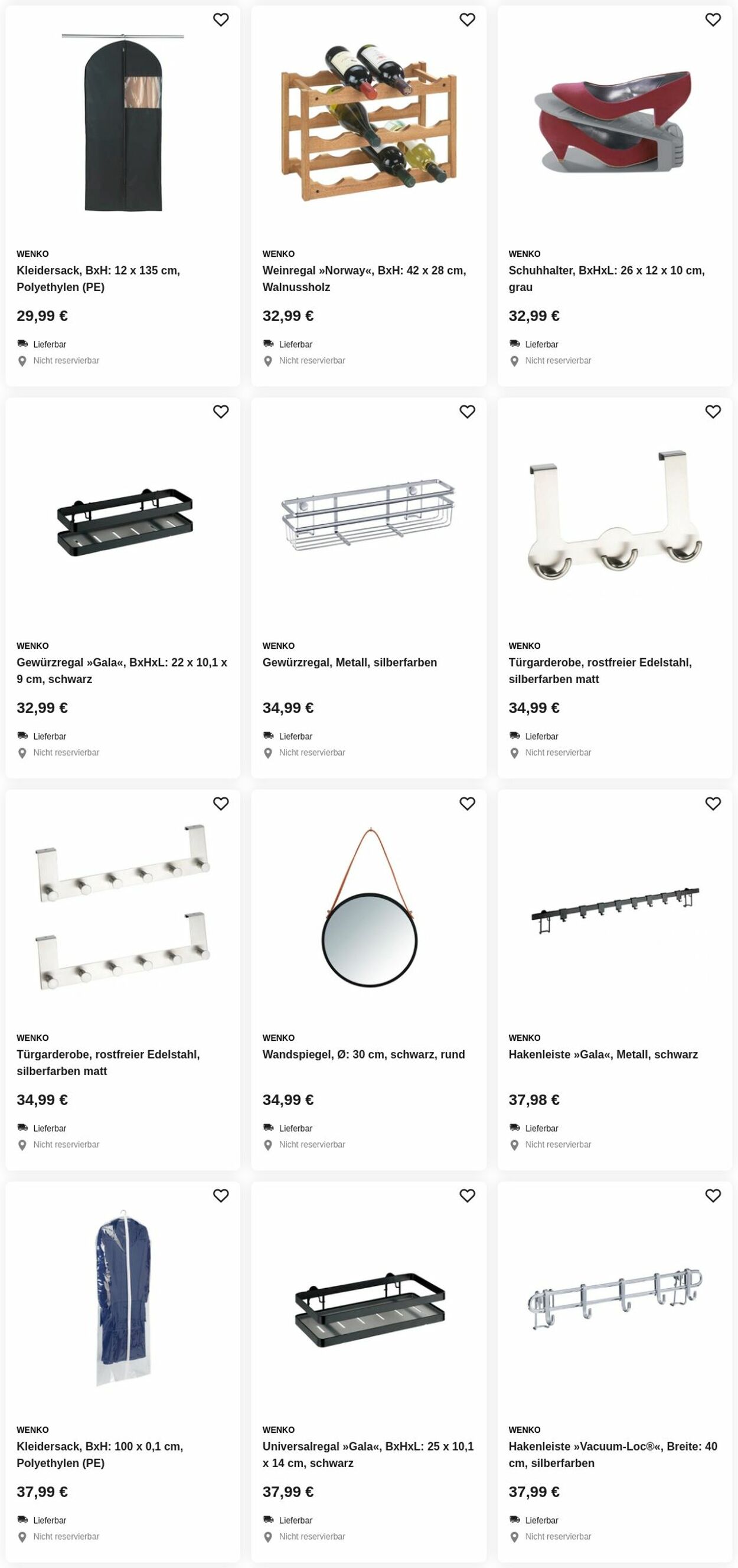The height and width of the screenshot is (1568, 738).
Task: Add Kleidersack 12 x 135 cm to wishlist
Action: [x=220, y=20]
